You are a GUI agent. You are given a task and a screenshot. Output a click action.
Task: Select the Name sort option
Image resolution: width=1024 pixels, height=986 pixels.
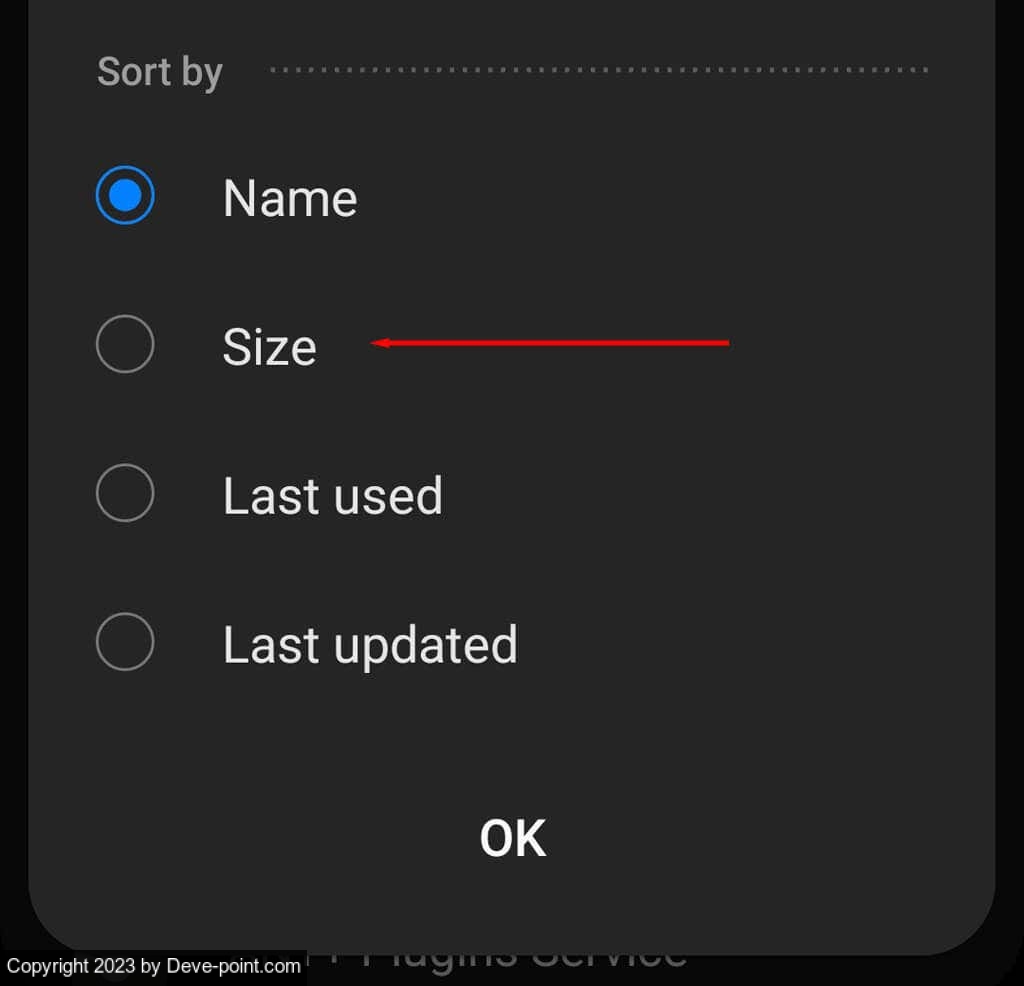point(125,196)
